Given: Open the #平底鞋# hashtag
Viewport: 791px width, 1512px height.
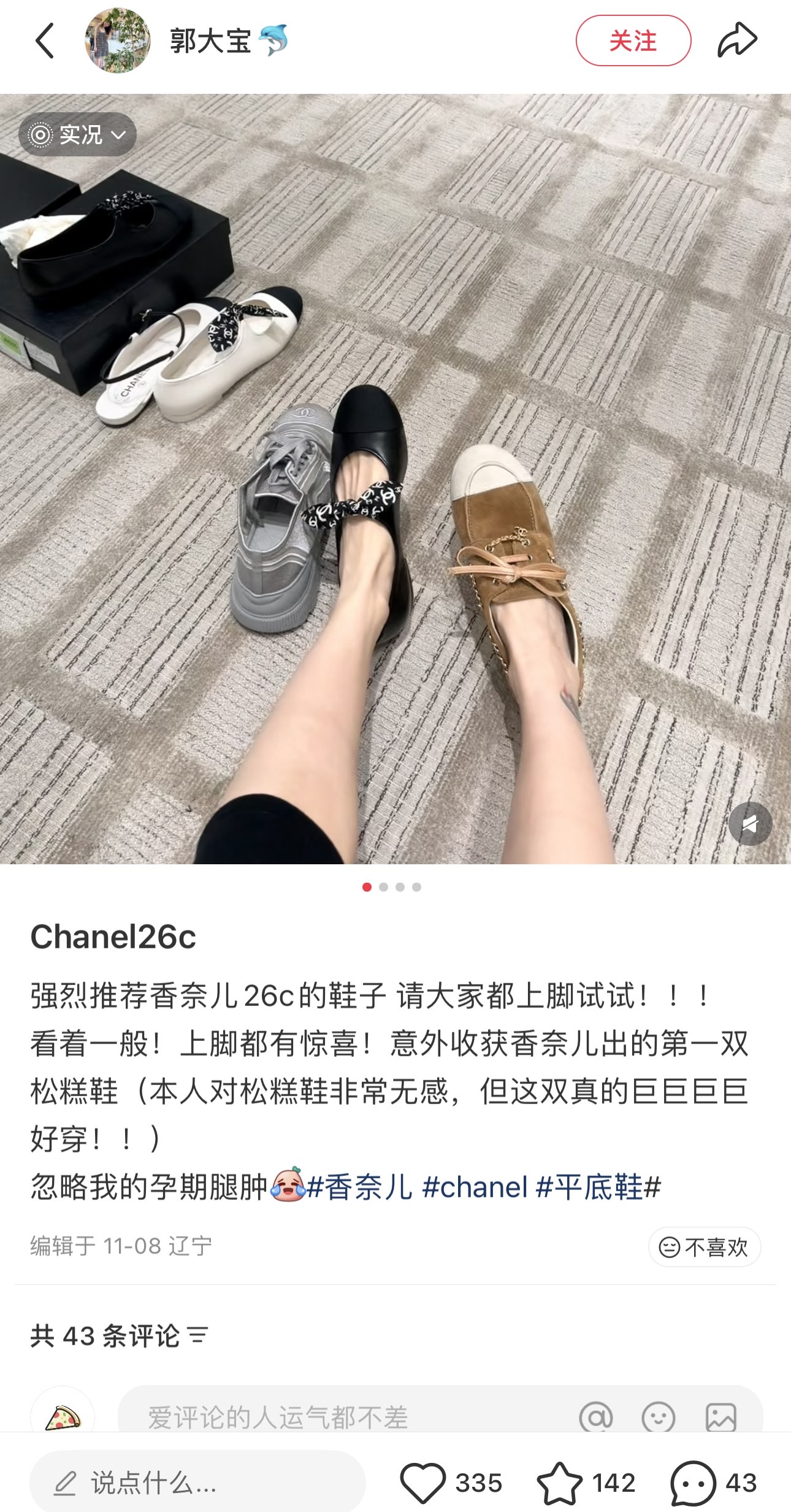Looking at the screenshot, I should [x=598, y=1187].
